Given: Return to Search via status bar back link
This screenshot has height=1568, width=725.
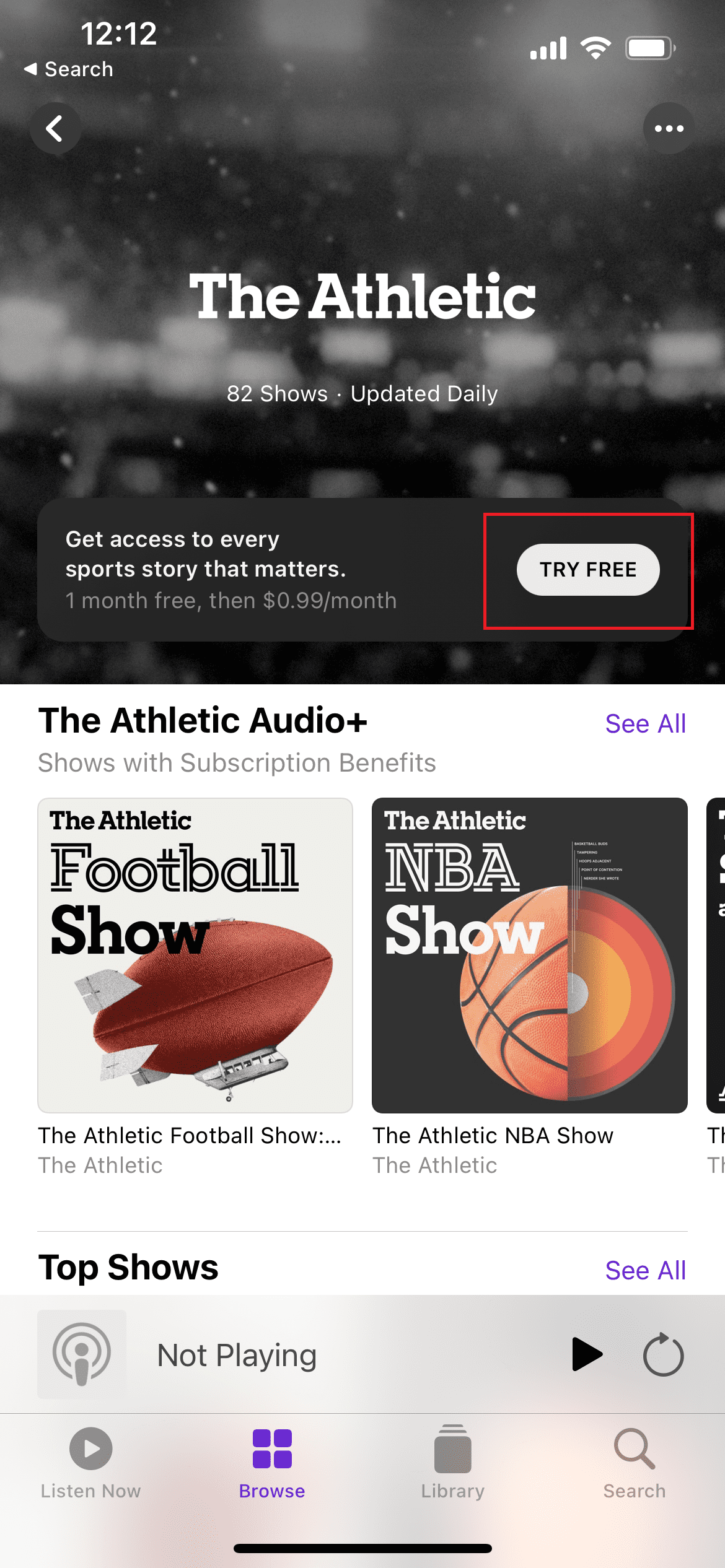Looking at the screenshot, I should [x=68, y=69].
